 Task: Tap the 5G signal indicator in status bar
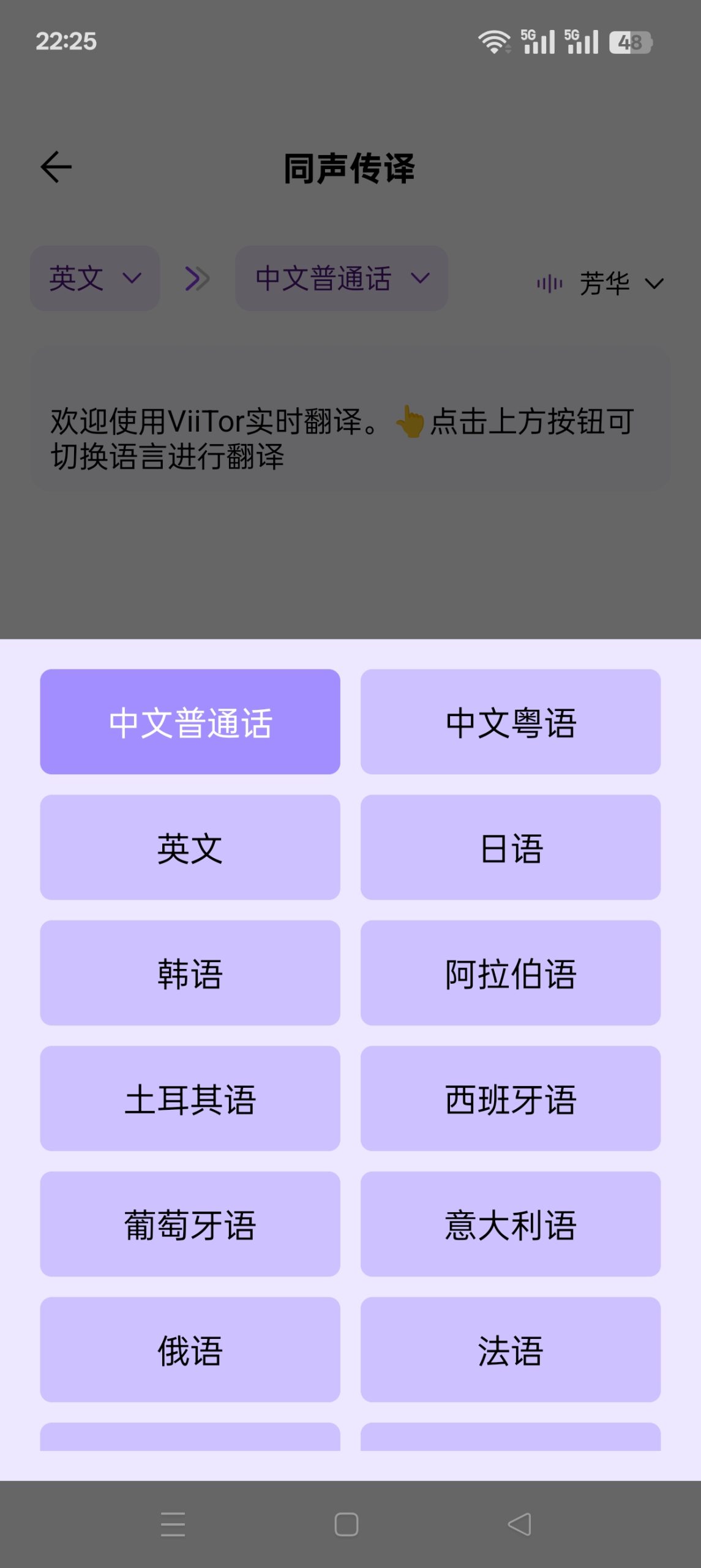click(539, 40)
